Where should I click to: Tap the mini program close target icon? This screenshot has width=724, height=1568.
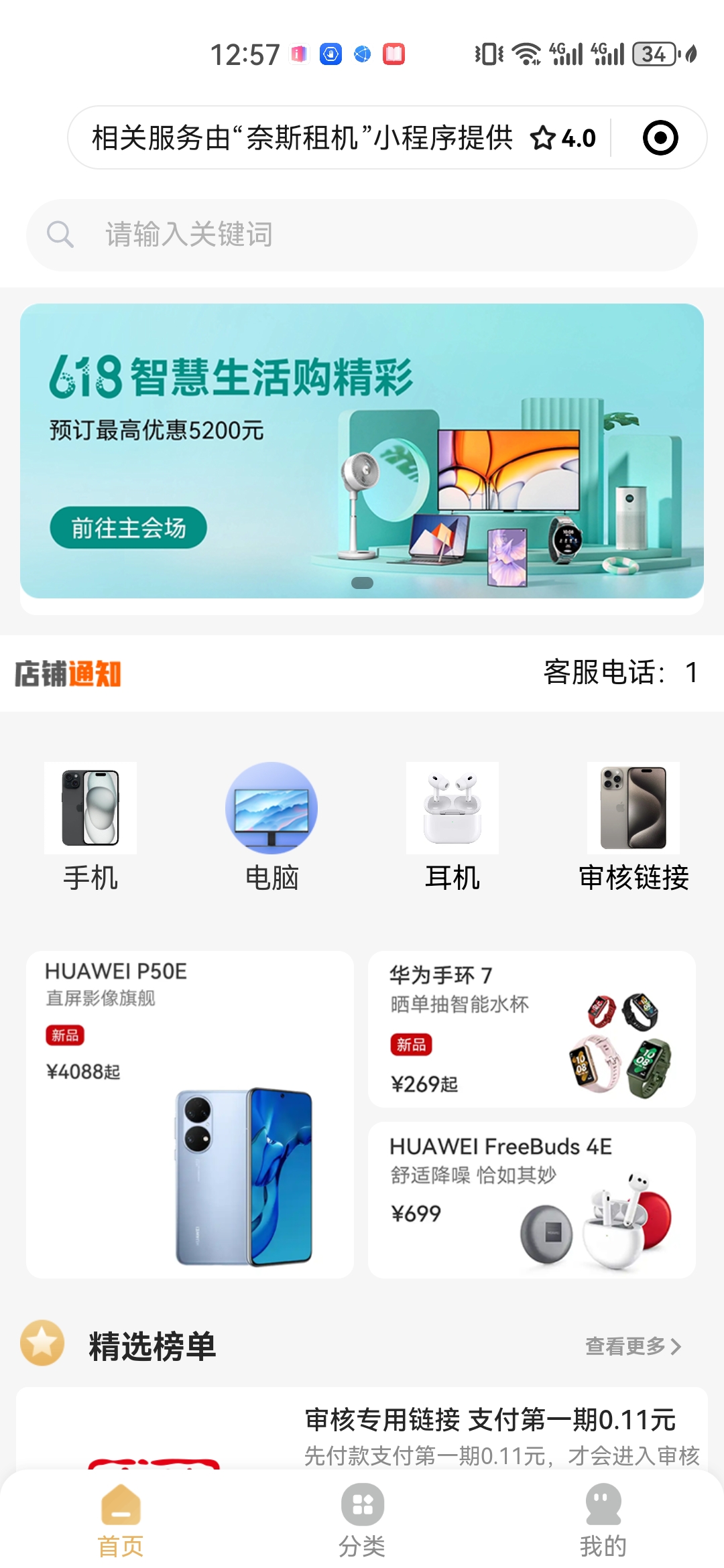660,138
